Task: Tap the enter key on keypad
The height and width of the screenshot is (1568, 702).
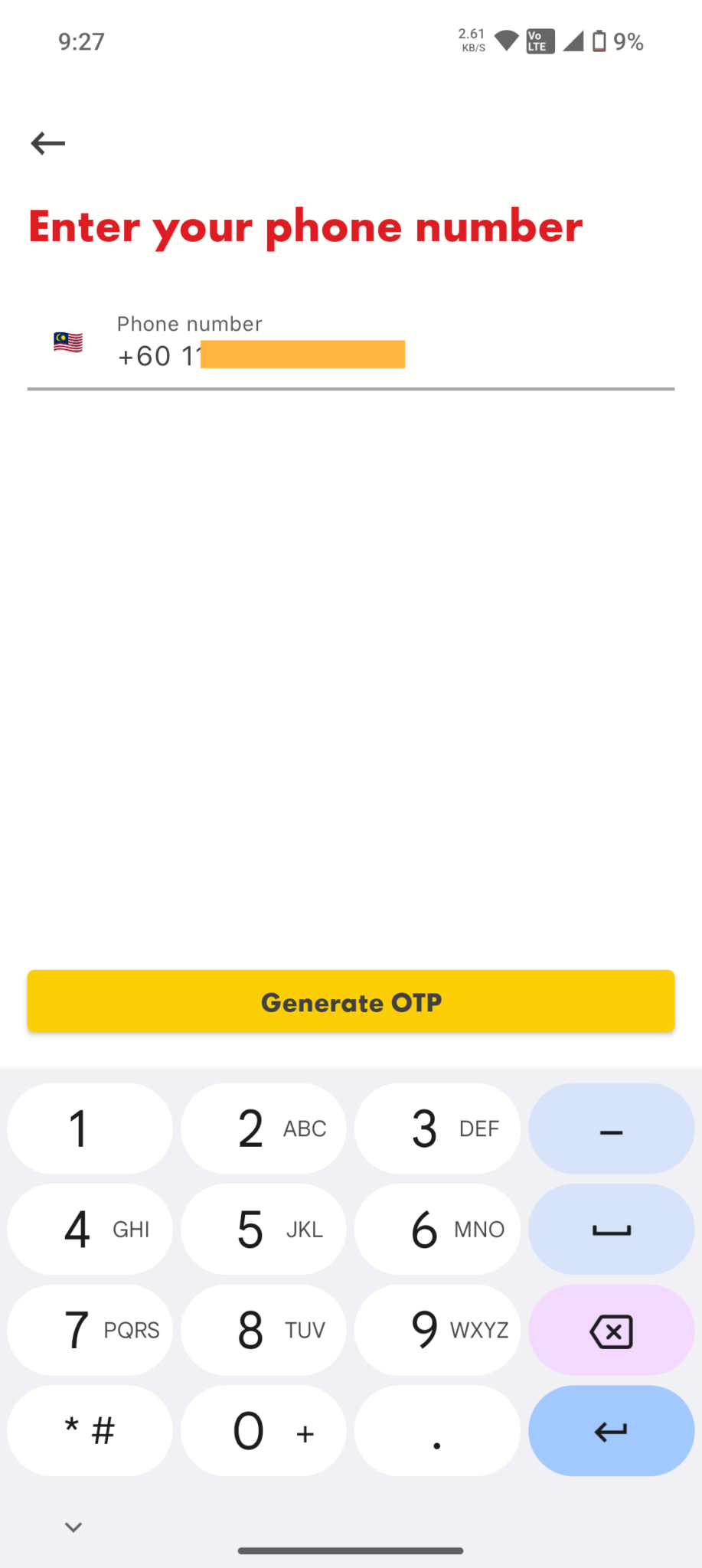Action: click(611, 1431)
